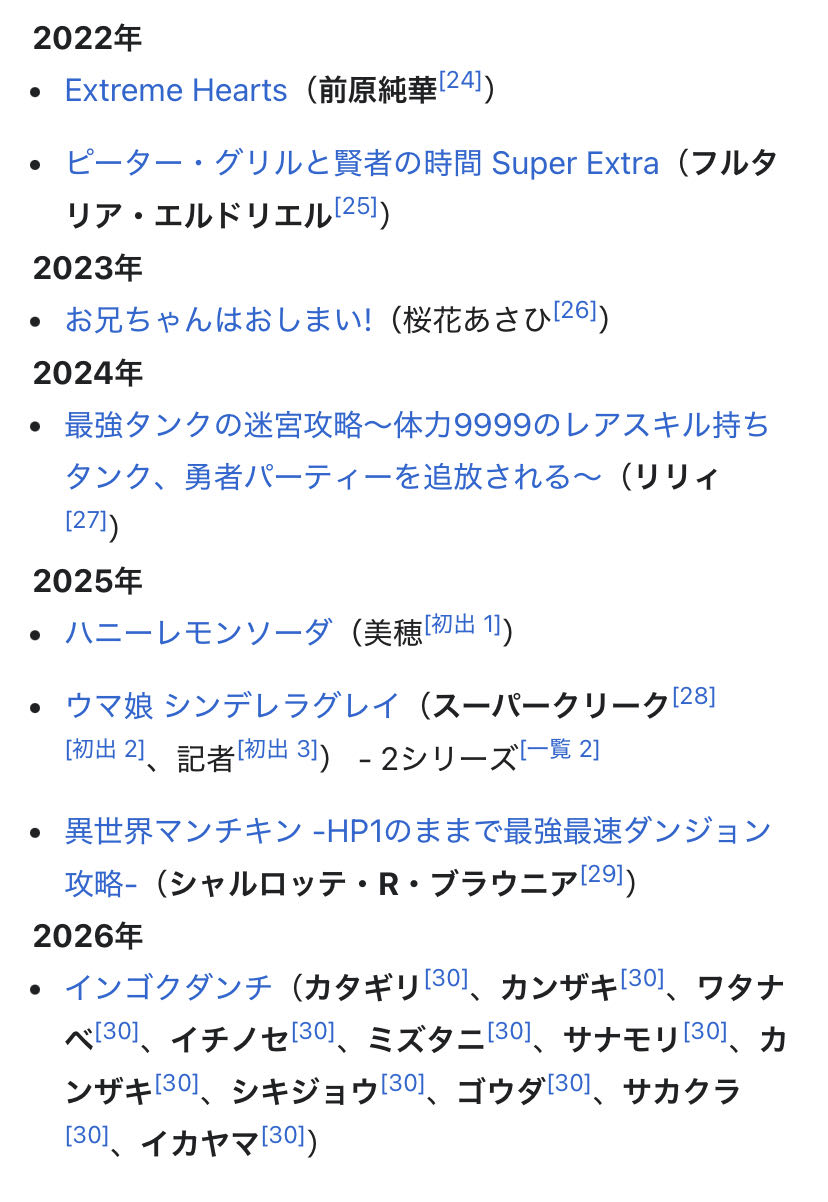Open the 一覧 2 note after 2シリーズ
This screenshot has height=1202, width=828.
coord(559,750)
